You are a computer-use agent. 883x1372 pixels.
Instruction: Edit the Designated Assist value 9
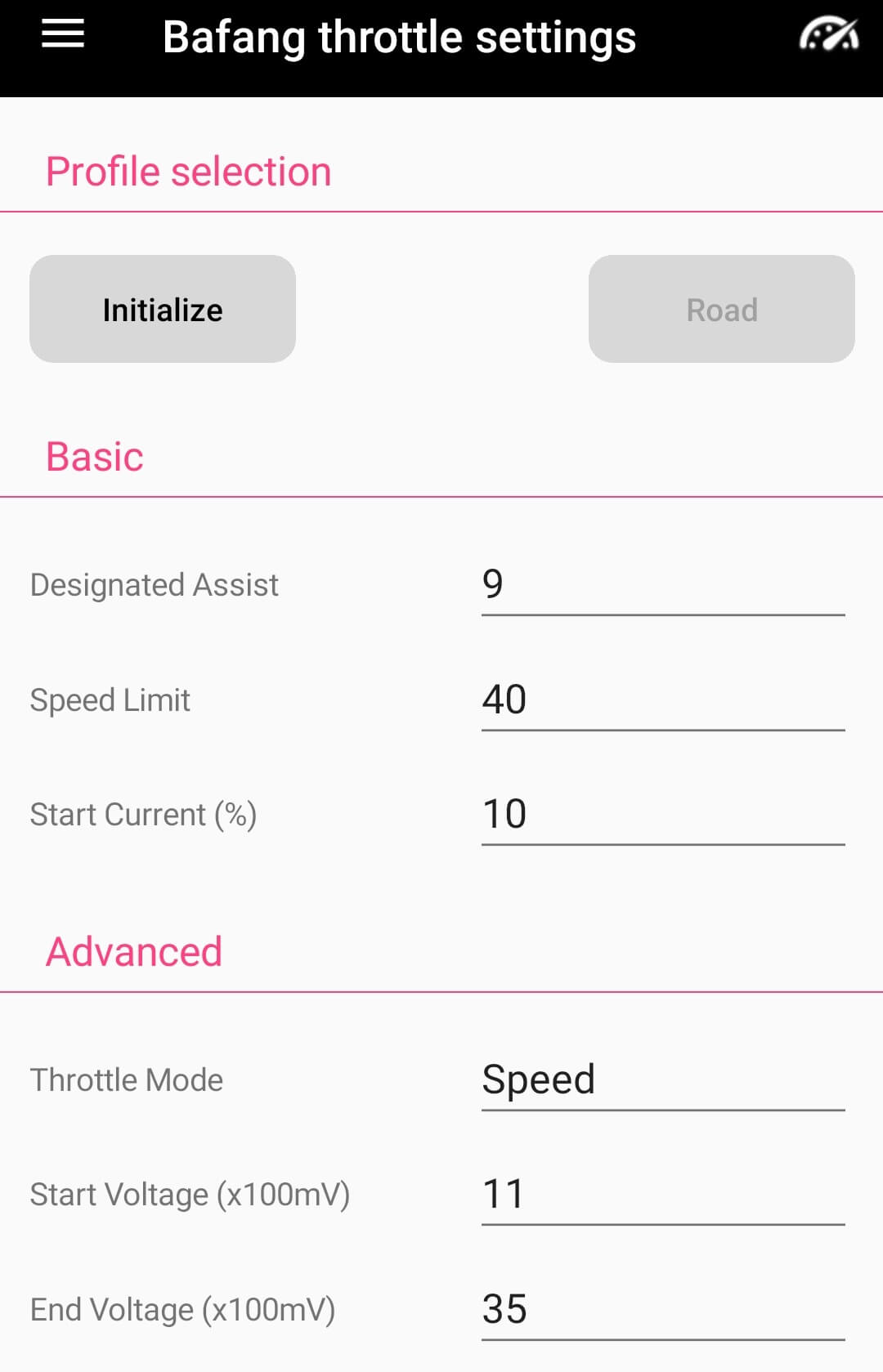(662, 584)
